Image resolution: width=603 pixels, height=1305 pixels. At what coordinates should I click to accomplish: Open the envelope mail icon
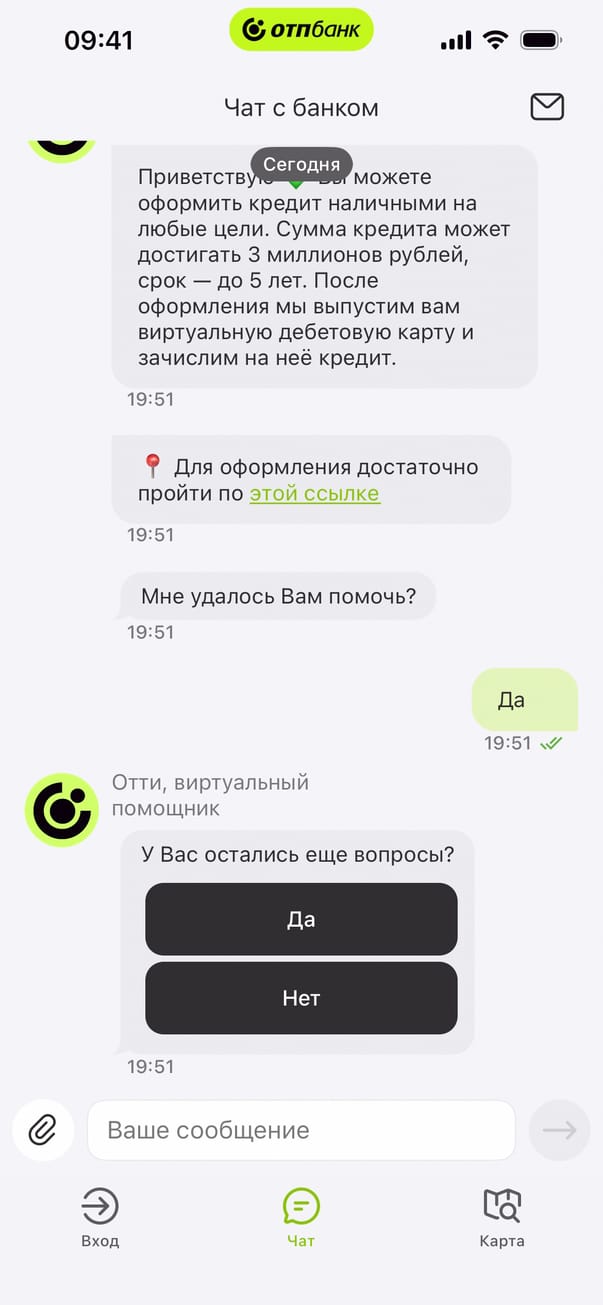click(x=547, y=107)
